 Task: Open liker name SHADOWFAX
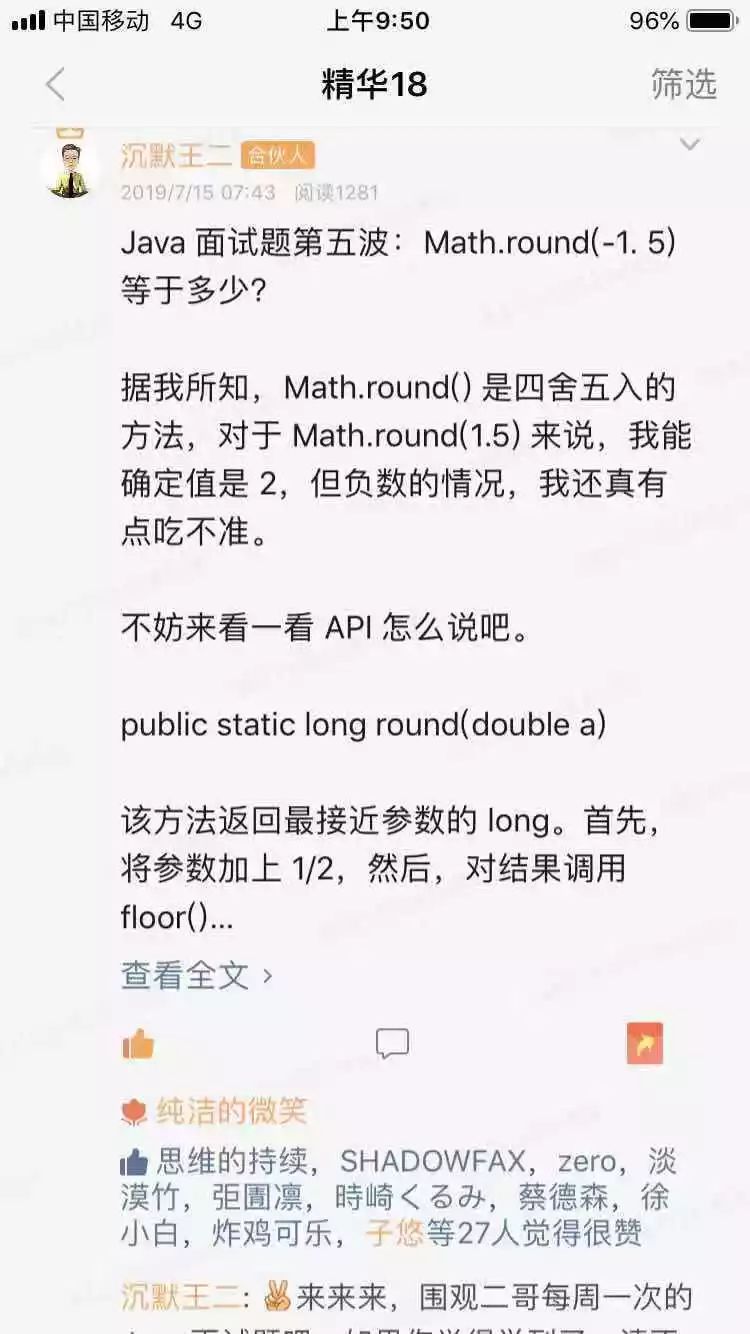[x=434, y=1160]
